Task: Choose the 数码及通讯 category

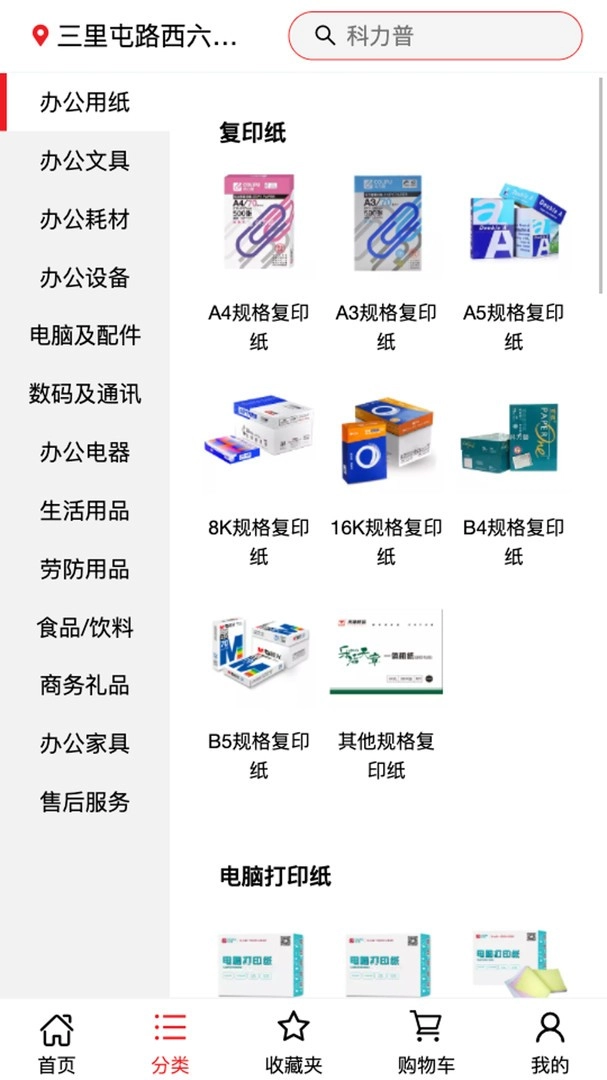Action: coord(85,394)
